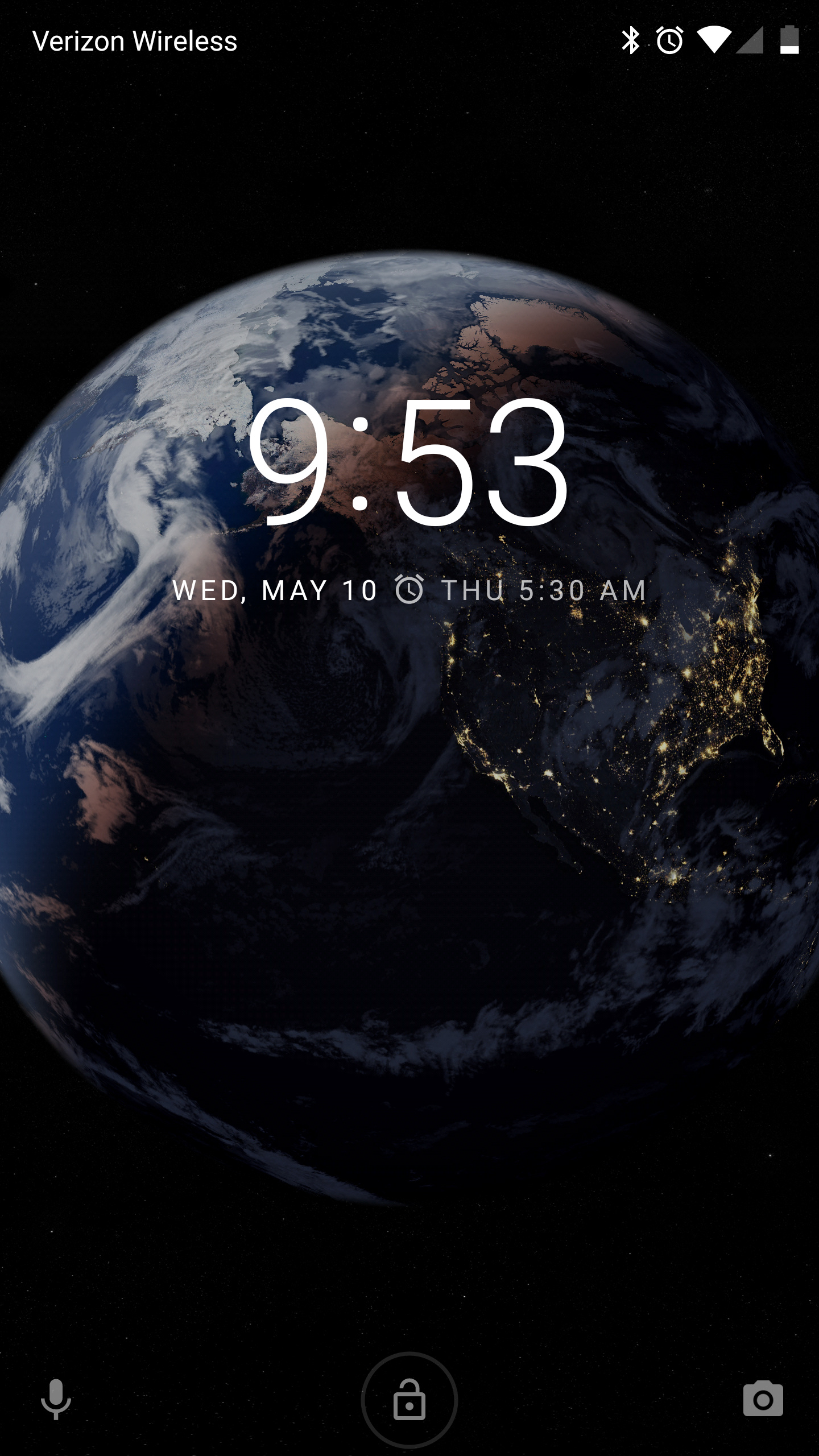Tap the unlock padlock icon
This screenshot has height=1456, width=819.
409,1399
